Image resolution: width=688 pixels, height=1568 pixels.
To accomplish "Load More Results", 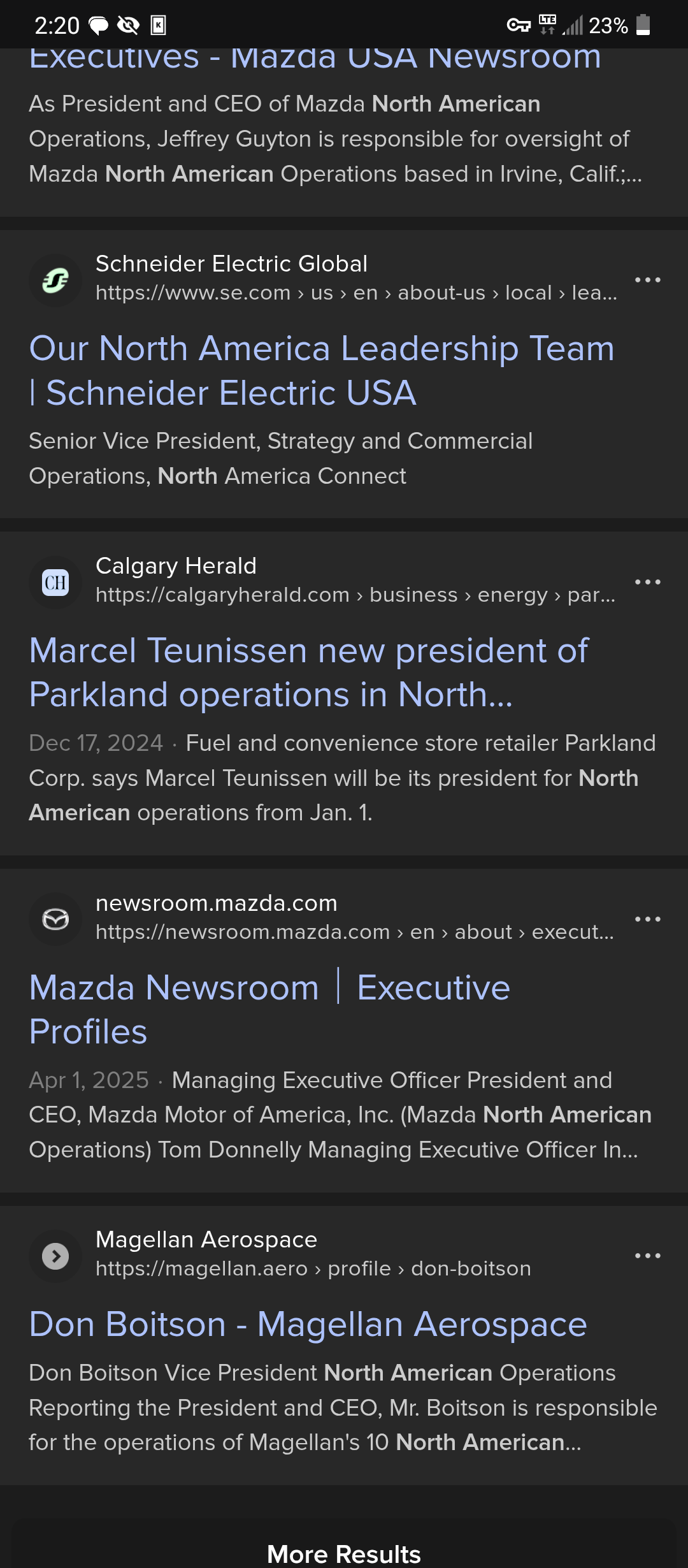I will click(344, 1553).
